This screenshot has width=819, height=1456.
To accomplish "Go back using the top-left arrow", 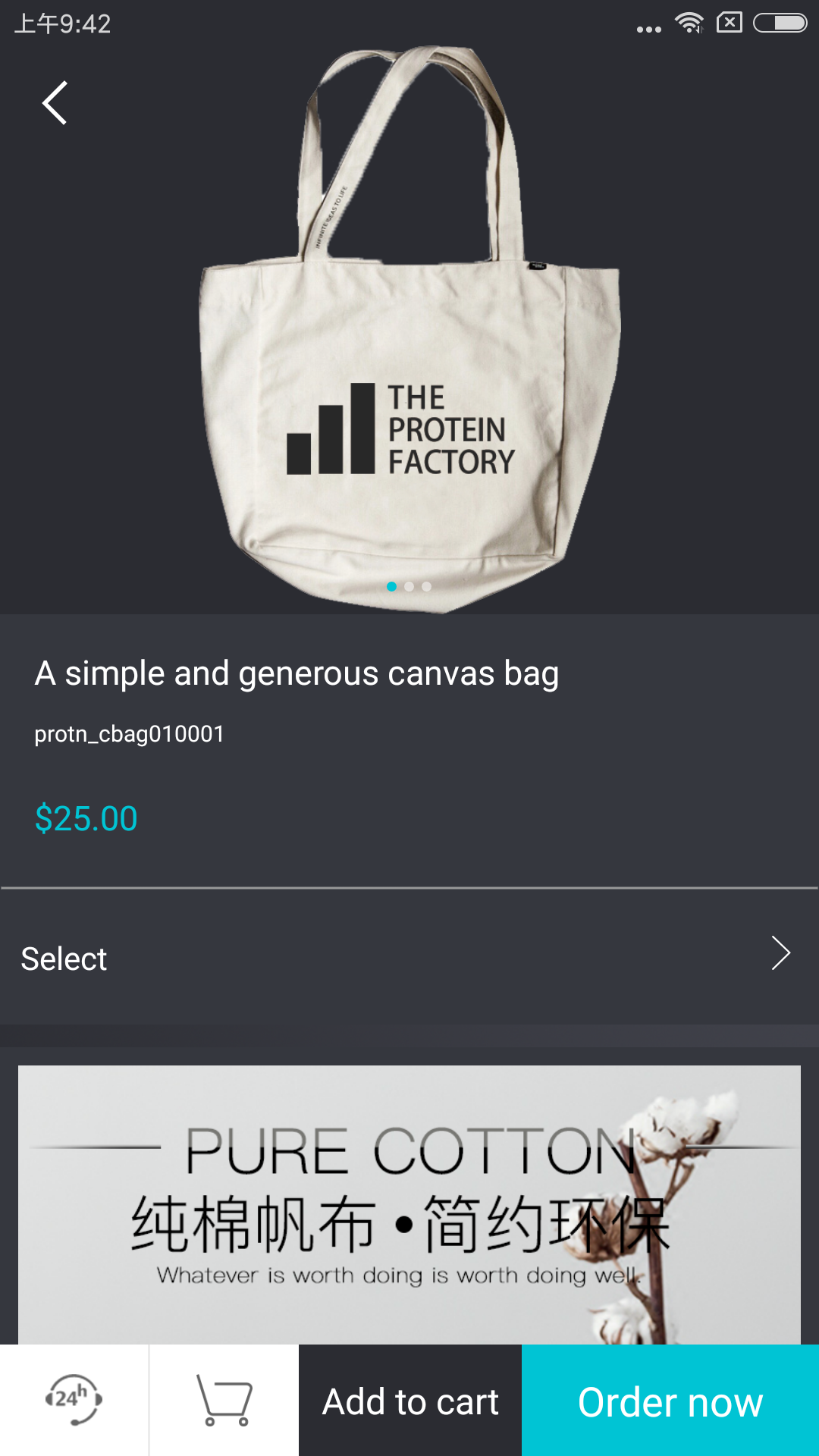I will 55,102.
